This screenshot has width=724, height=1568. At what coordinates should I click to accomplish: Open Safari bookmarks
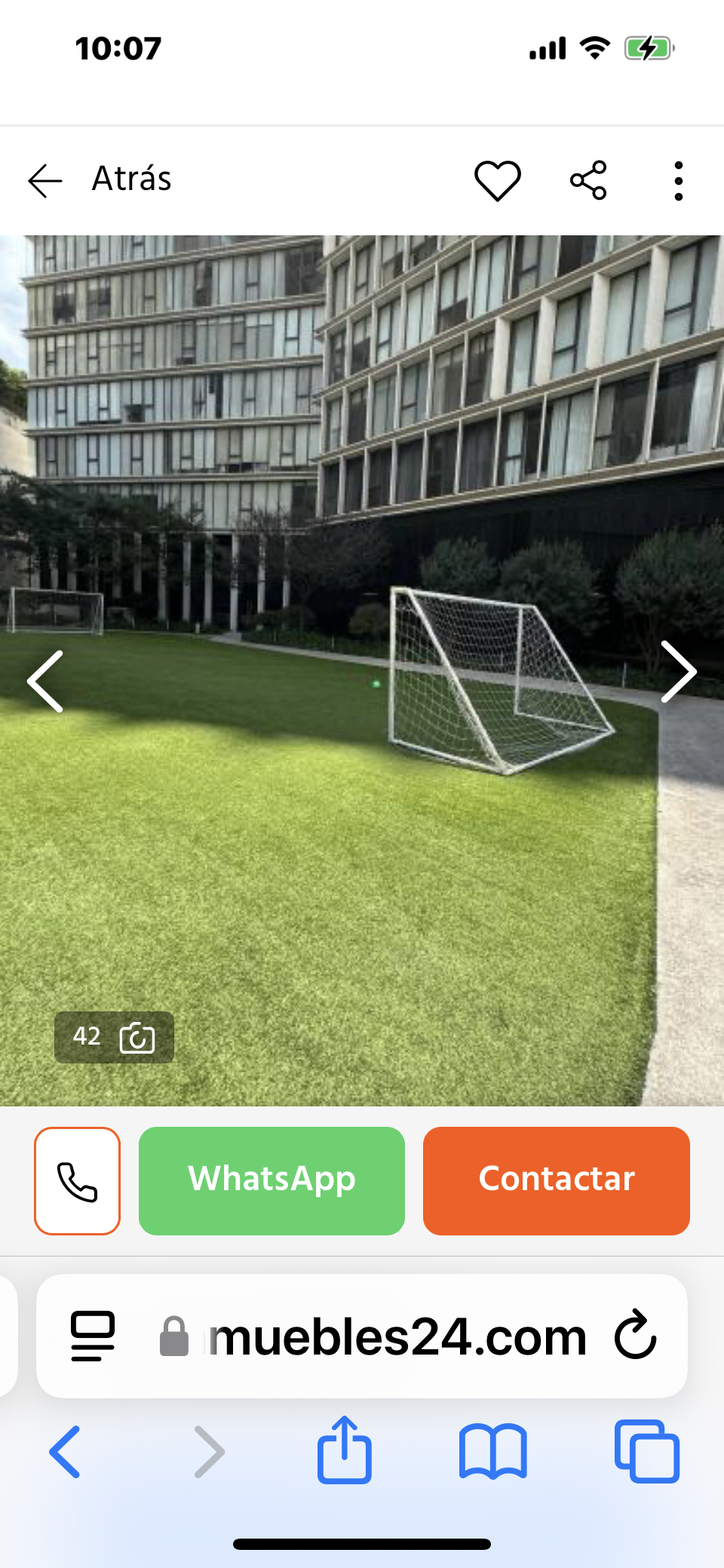[x=492, y=1451]
